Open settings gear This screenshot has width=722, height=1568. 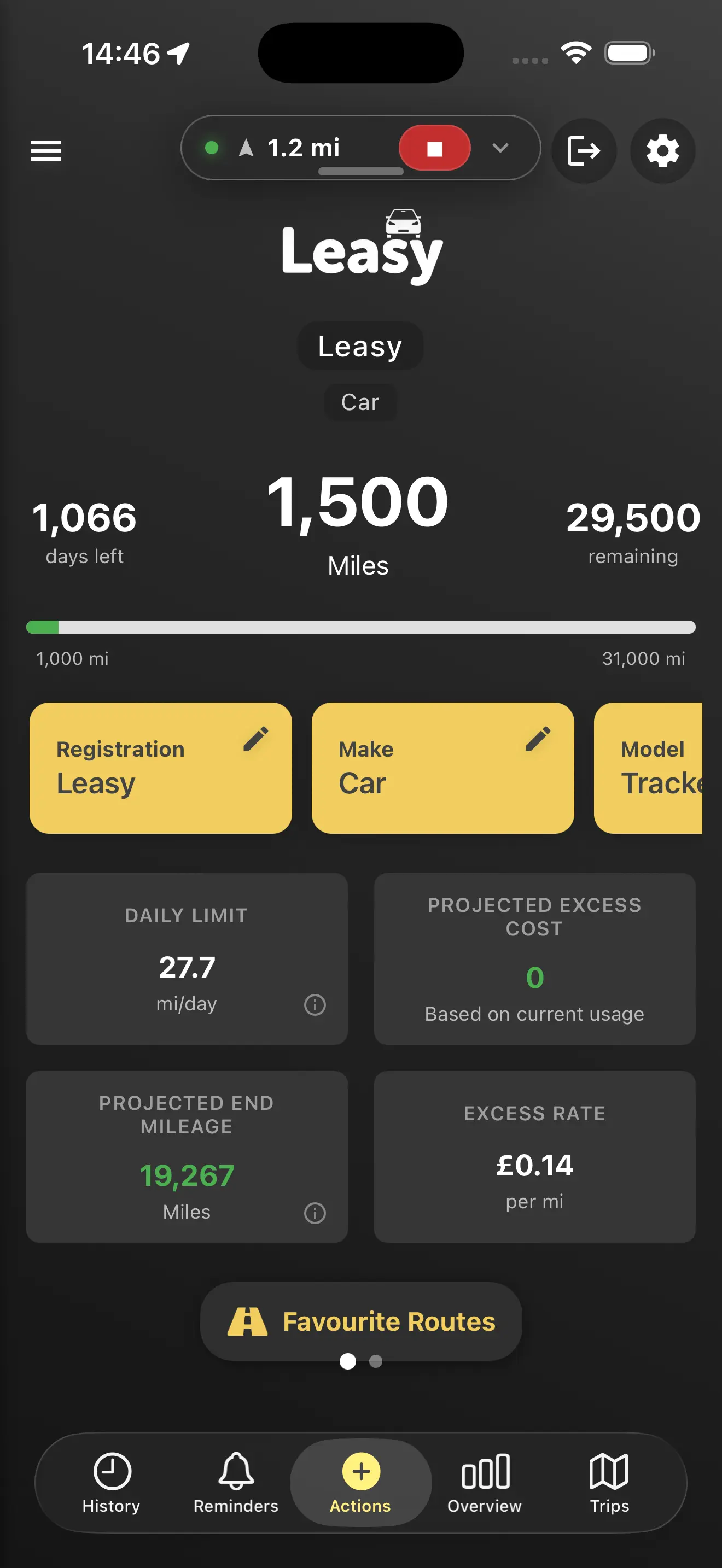click(x=662, y=150)
